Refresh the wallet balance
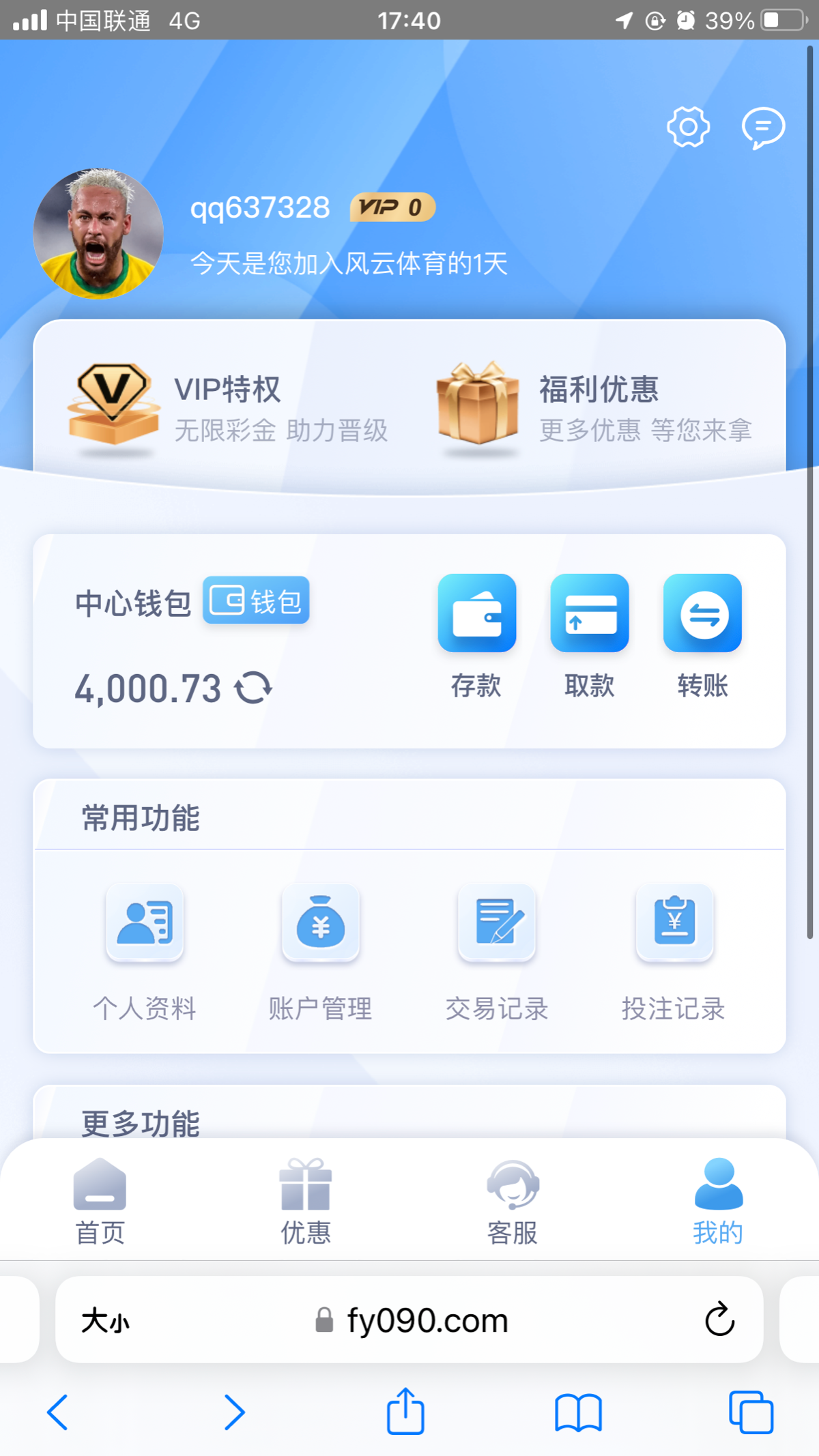The image size is (819, 1456). (253, 687)
